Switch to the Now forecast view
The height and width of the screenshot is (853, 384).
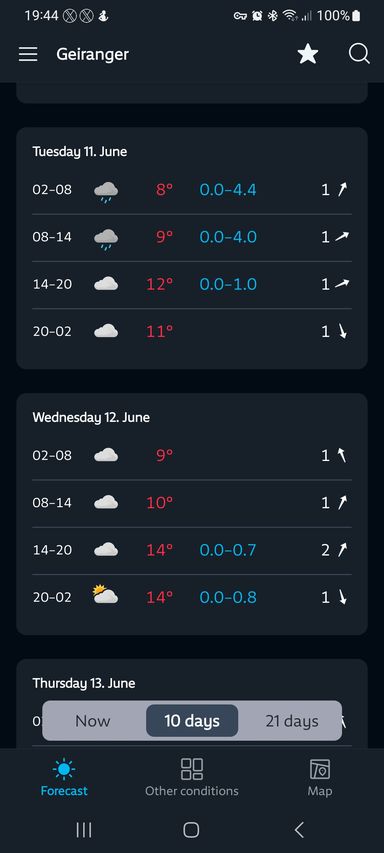coord(93,721)
